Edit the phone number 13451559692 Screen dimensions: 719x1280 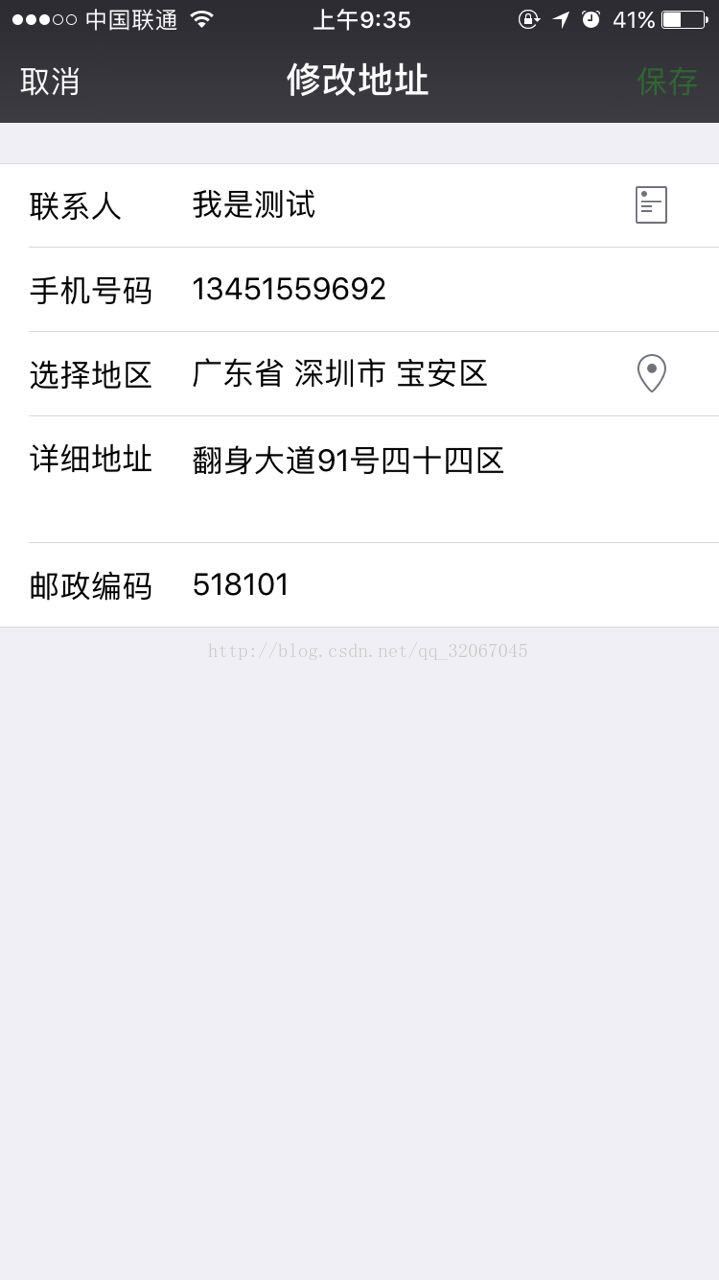[x=289, y=289]
